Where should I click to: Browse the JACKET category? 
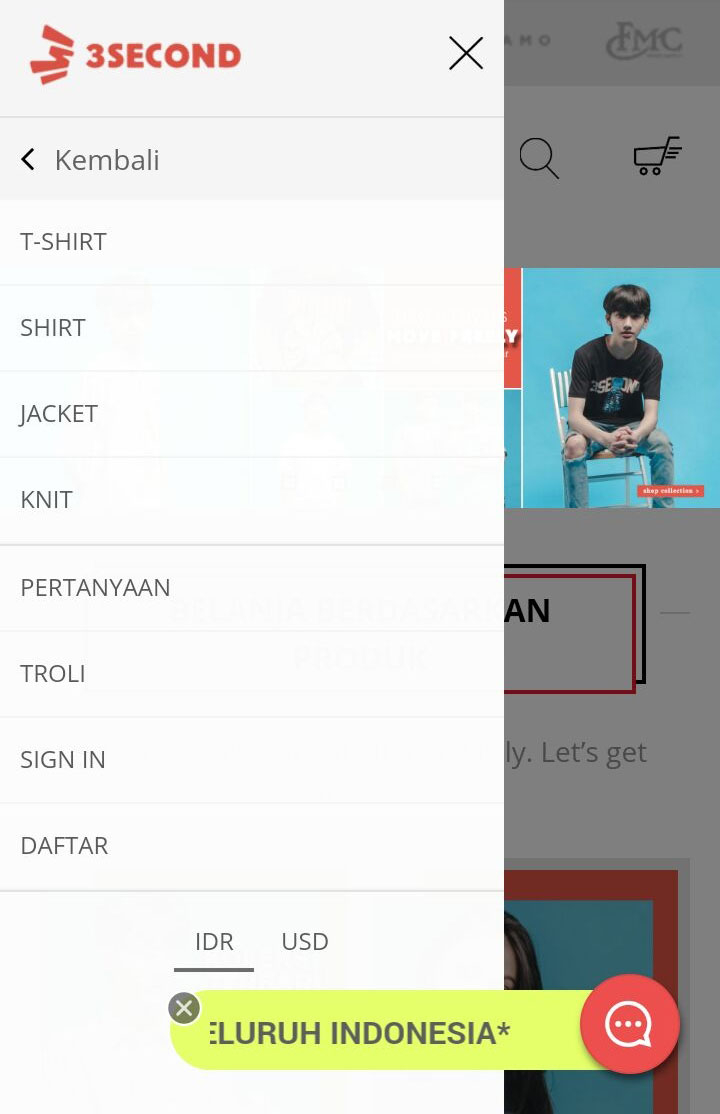59,414
